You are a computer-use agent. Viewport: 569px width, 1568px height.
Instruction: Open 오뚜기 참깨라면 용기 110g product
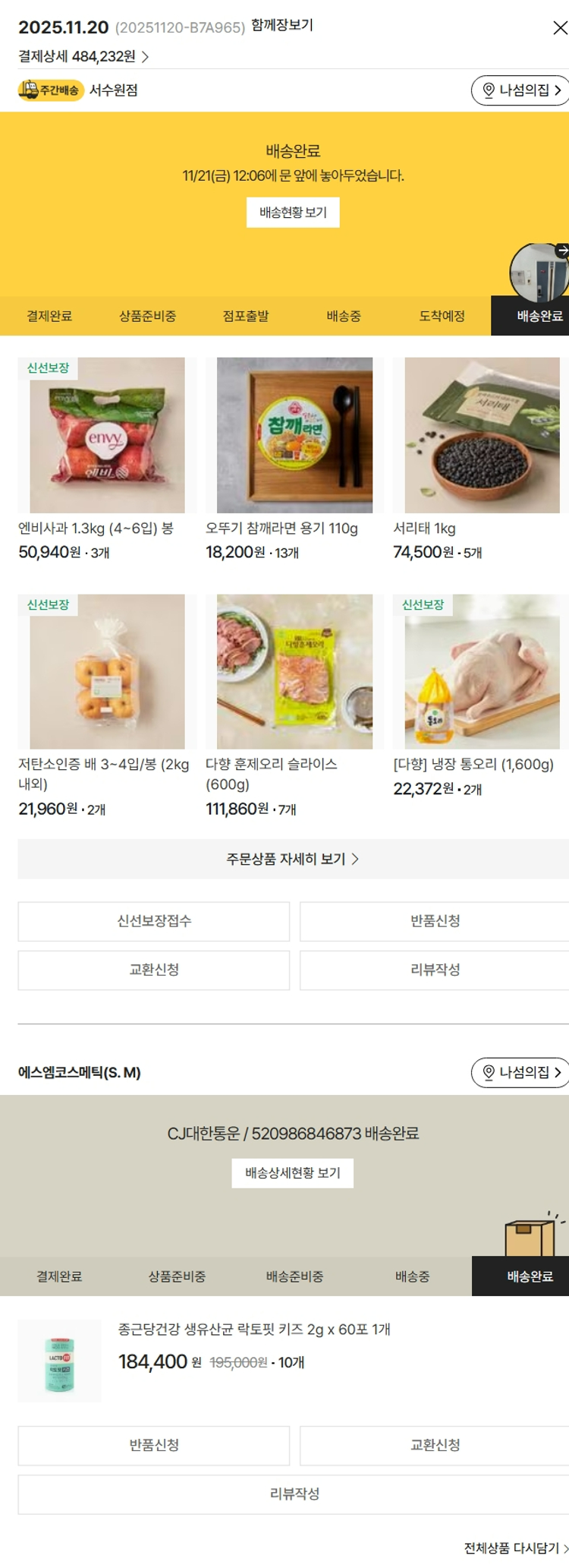point(294,436)
